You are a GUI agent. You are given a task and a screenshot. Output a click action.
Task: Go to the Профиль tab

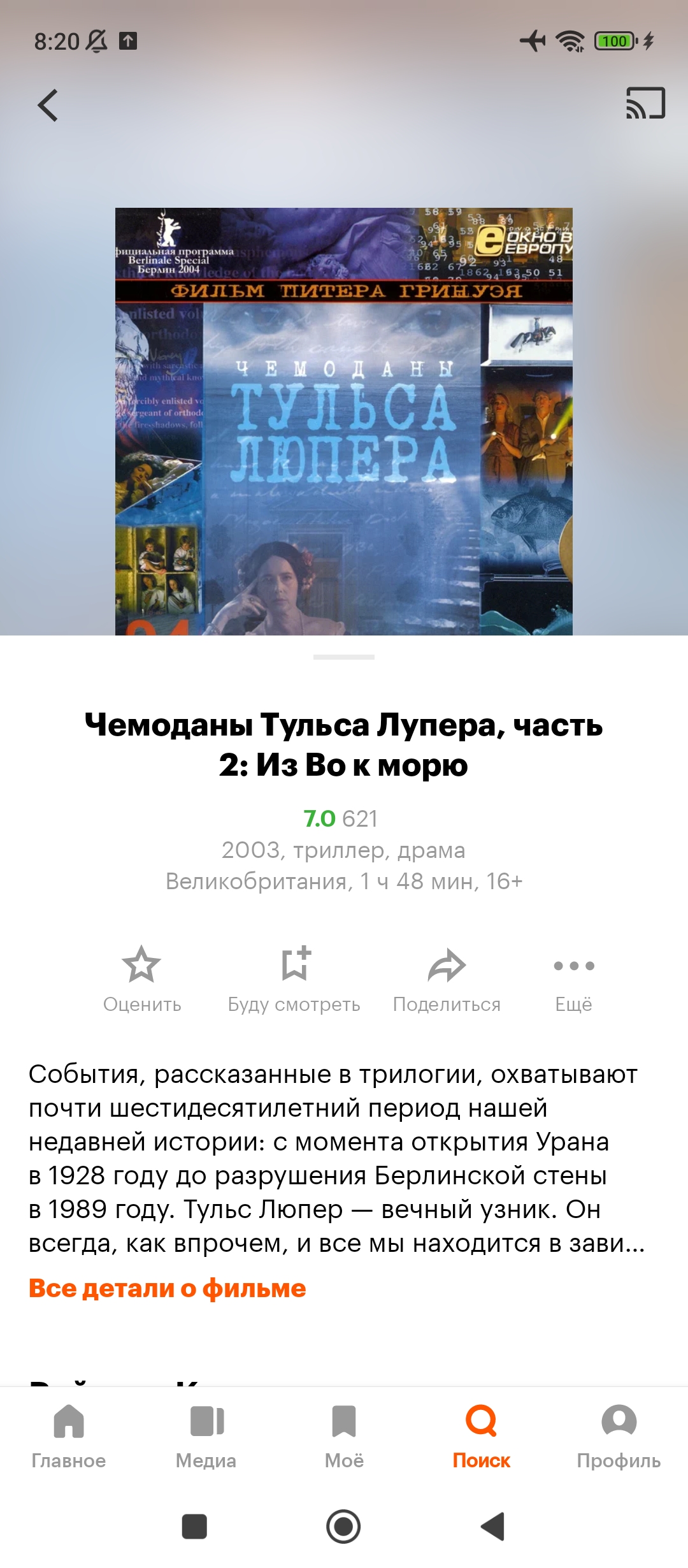[x=619, y=1435]
